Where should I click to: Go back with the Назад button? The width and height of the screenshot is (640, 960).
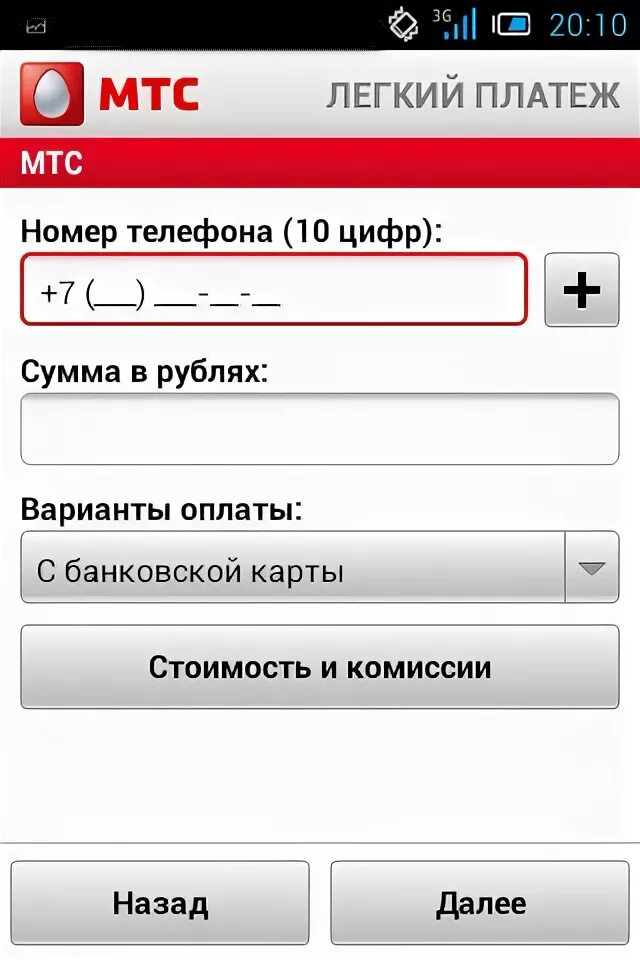(160, 903)
